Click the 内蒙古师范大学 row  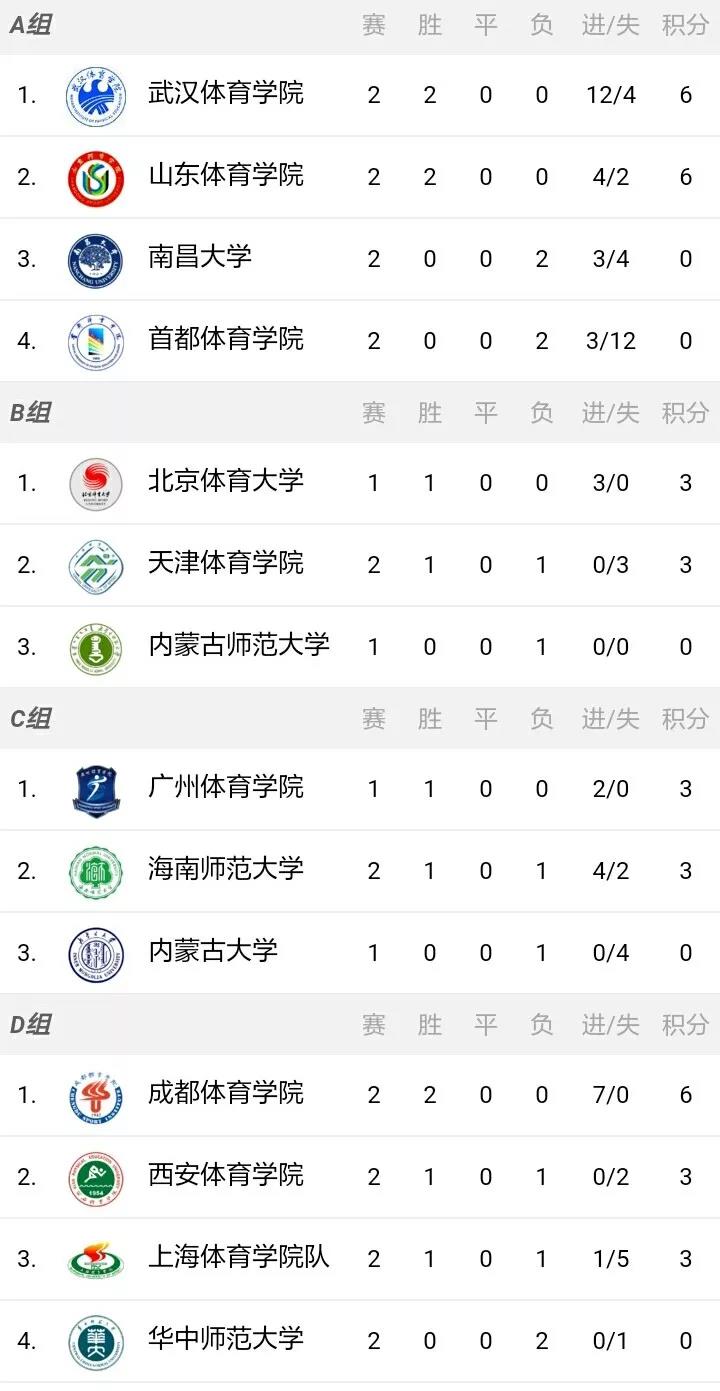point(360,646)
